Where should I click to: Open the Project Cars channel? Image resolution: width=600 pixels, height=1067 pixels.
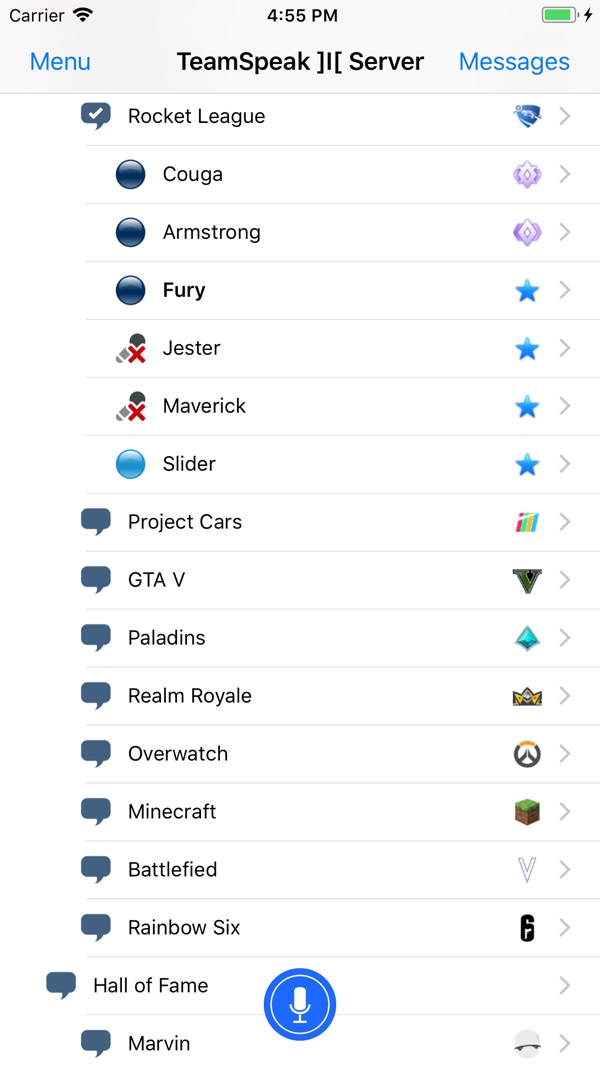click(x=185, y=523)
